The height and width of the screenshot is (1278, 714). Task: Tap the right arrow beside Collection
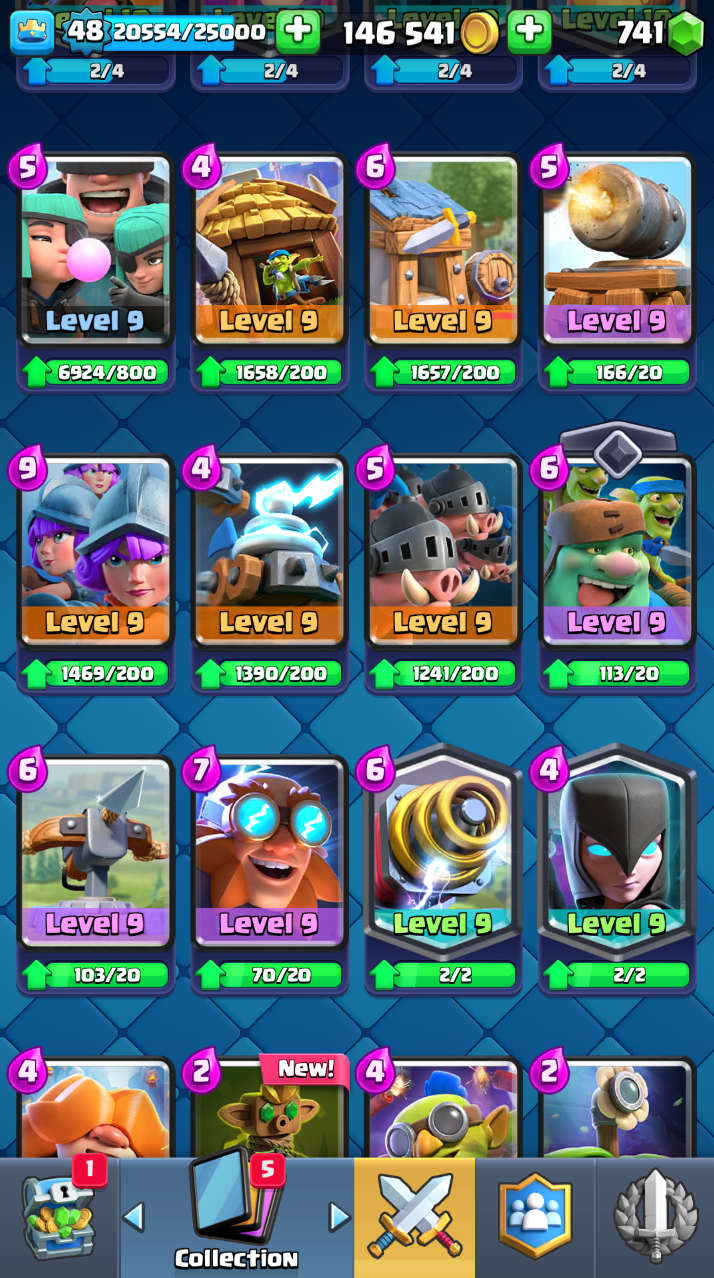339,1216
